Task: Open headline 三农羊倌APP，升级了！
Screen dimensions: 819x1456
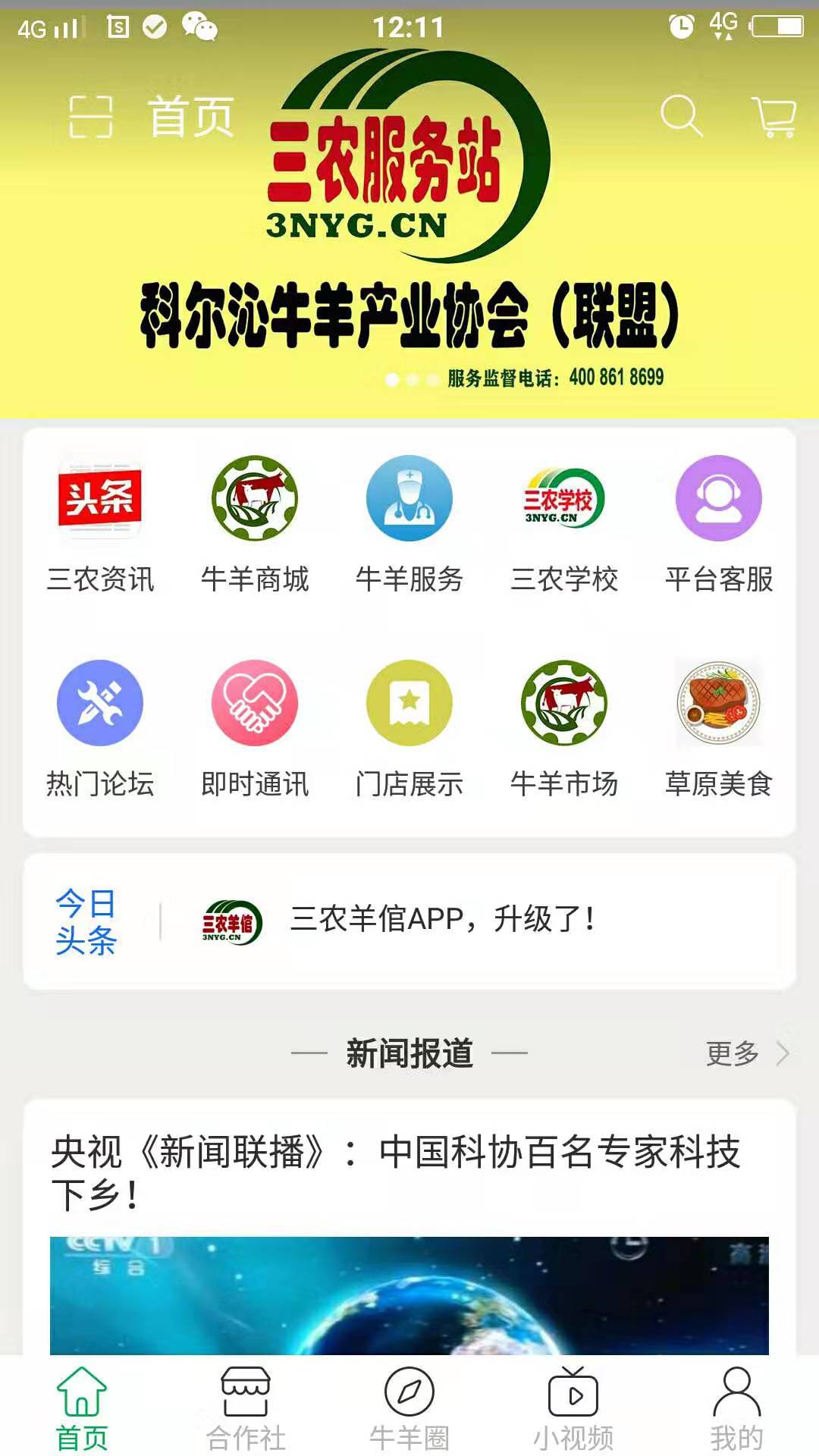Action: coord(442,920)
